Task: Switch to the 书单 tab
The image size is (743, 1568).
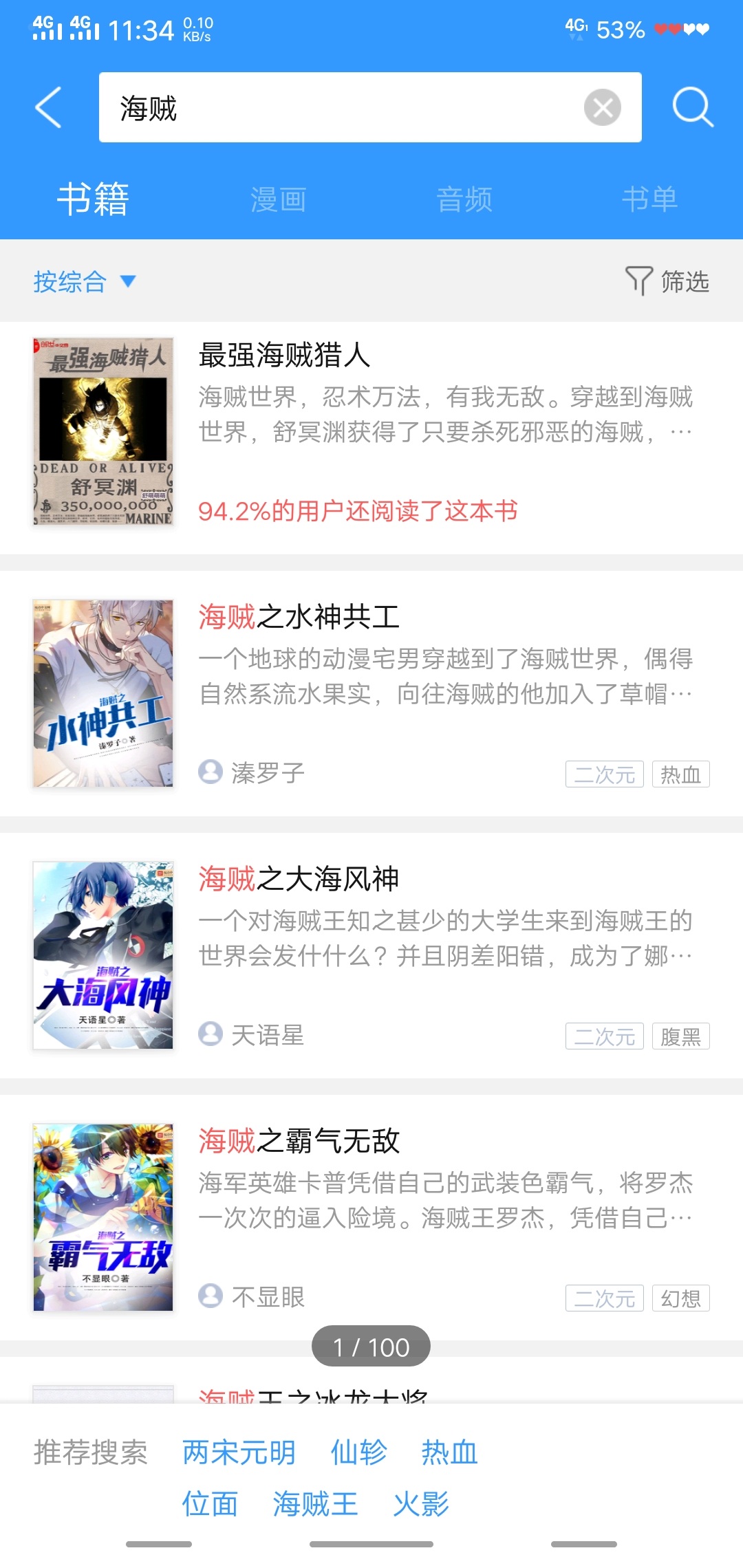Action: tap(649, 199)
